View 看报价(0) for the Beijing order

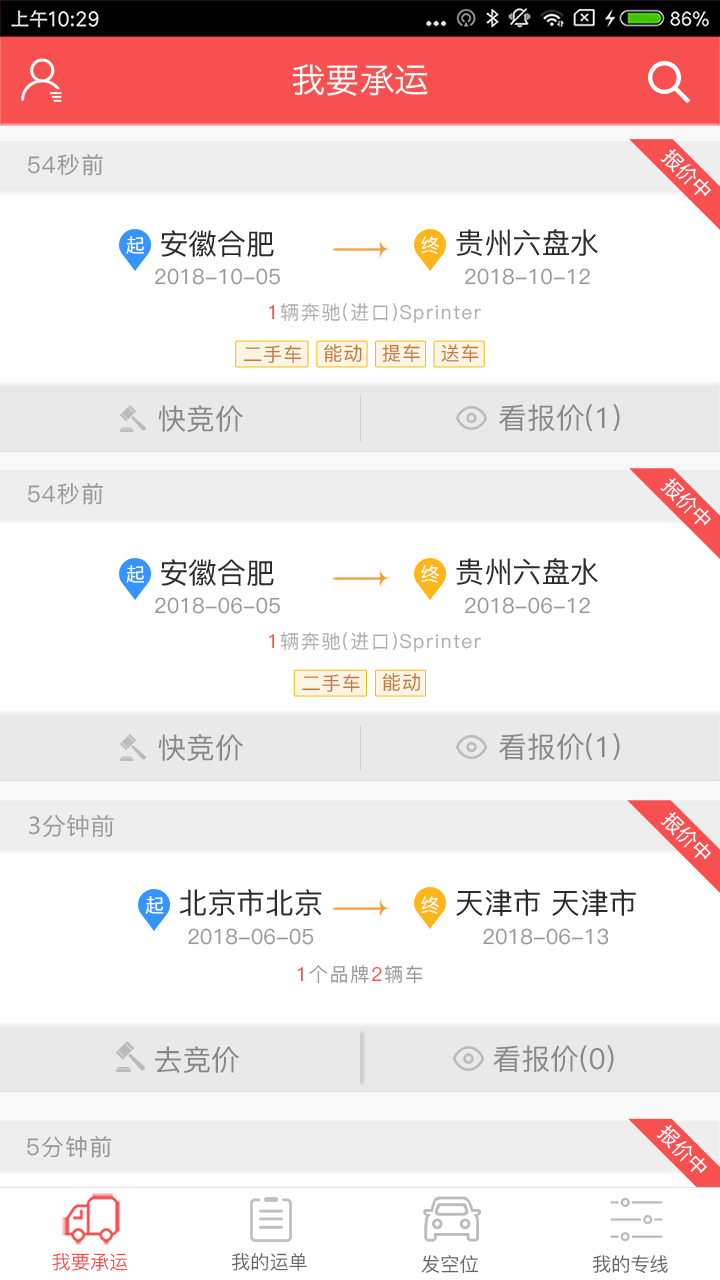(x=535, y=1058)
